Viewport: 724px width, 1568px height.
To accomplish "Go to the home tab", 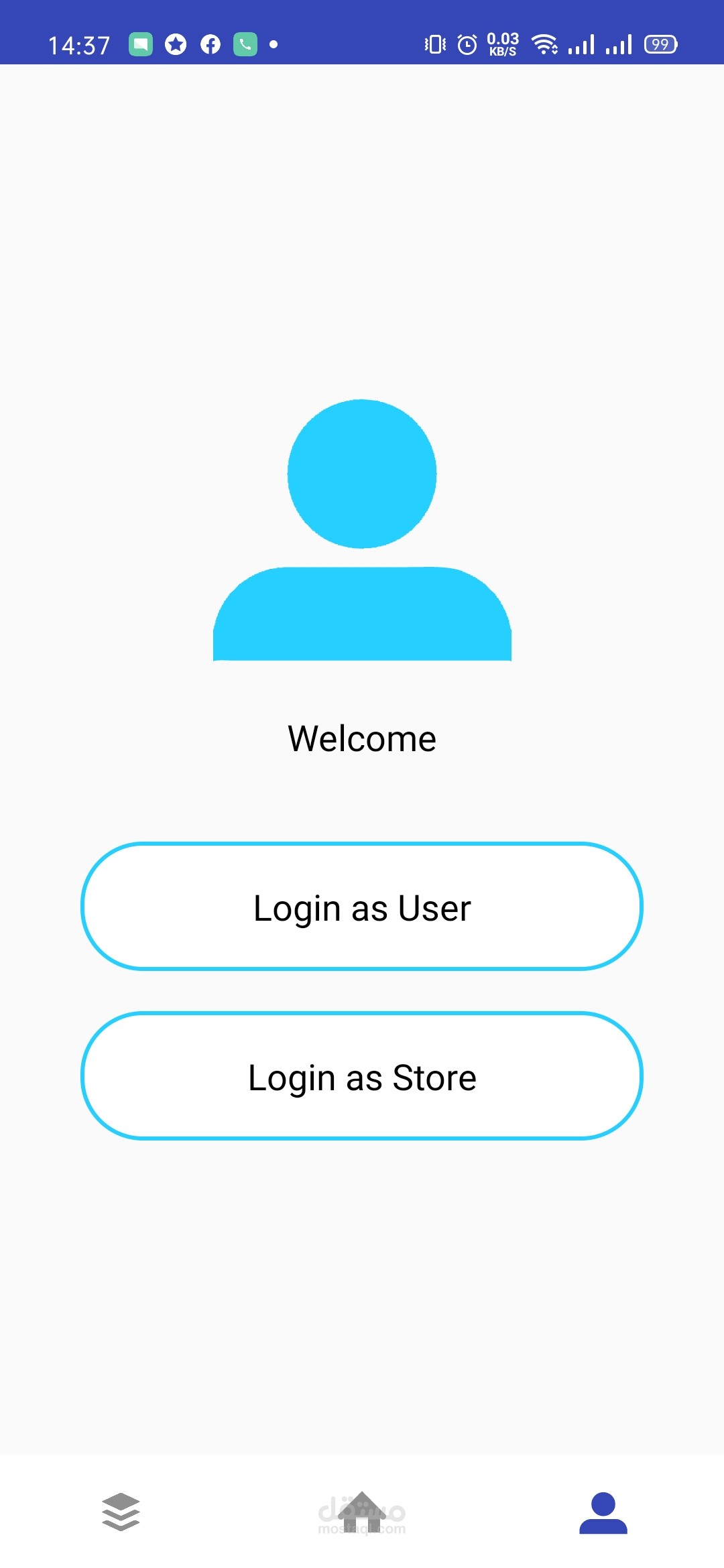I will pyautogui.click(x=362, y=1512).
